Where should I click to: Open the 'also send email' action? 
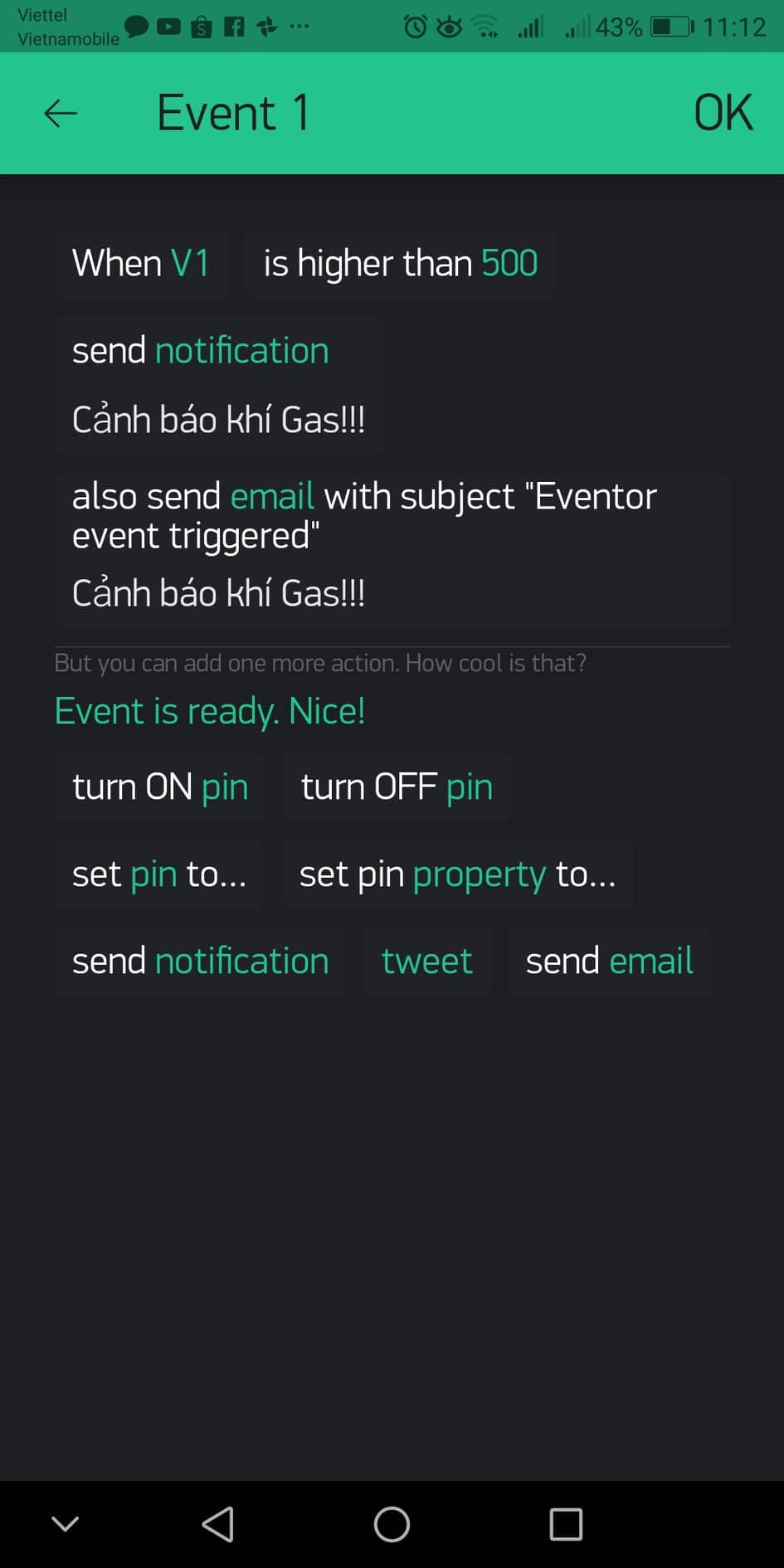click(392, 548)
